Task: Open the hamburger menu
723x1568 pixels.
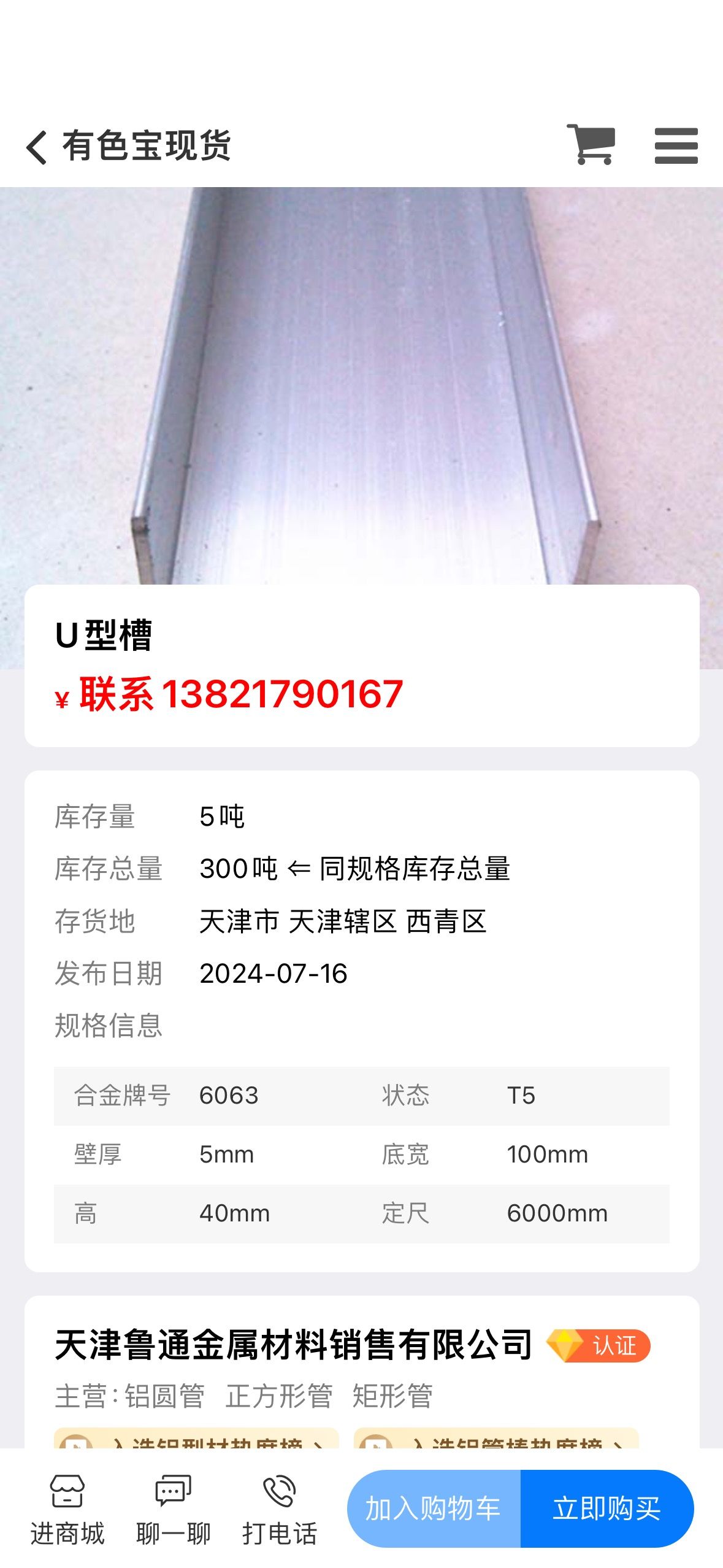Action: click(x=676, y=146)
